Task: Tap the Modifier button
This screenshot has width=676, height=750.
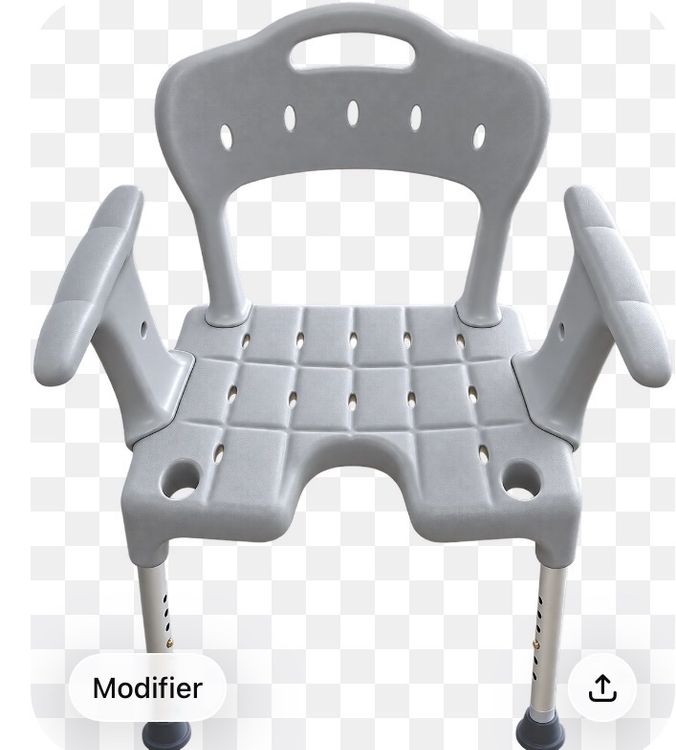Action: [147, 688]
